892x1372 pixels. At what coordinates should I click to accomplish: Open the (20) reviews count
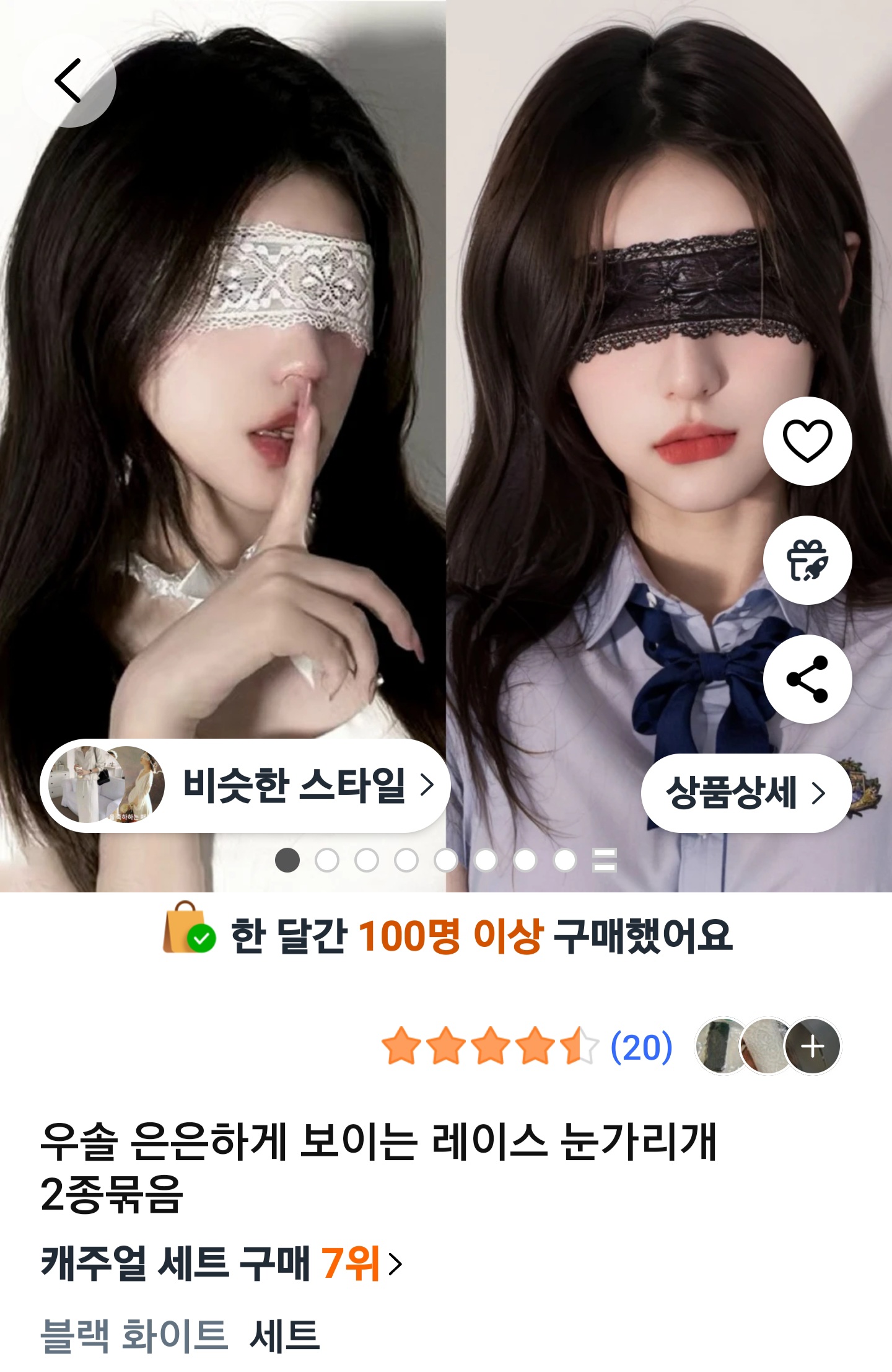tap(641, 1047)
